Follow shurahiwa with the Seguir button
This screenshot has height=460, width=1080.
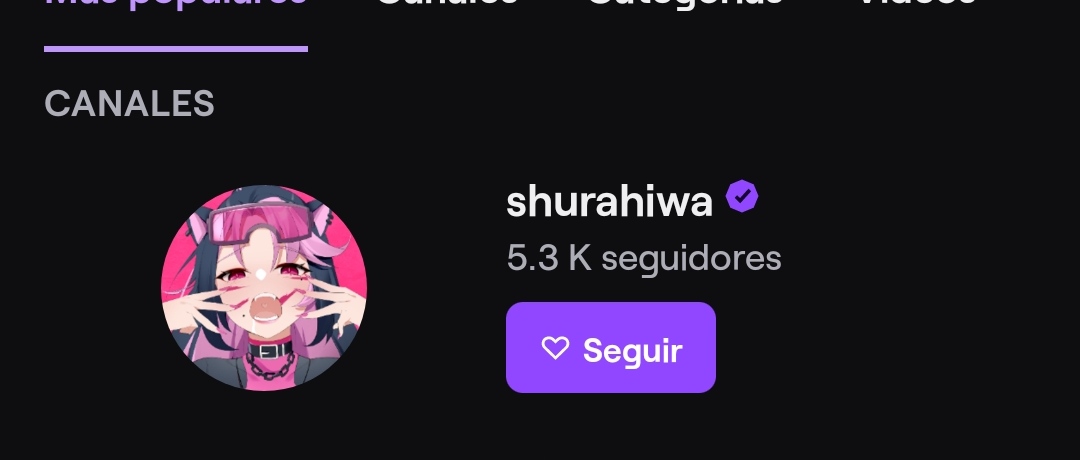pyautogui.click(x=610, y=348)
